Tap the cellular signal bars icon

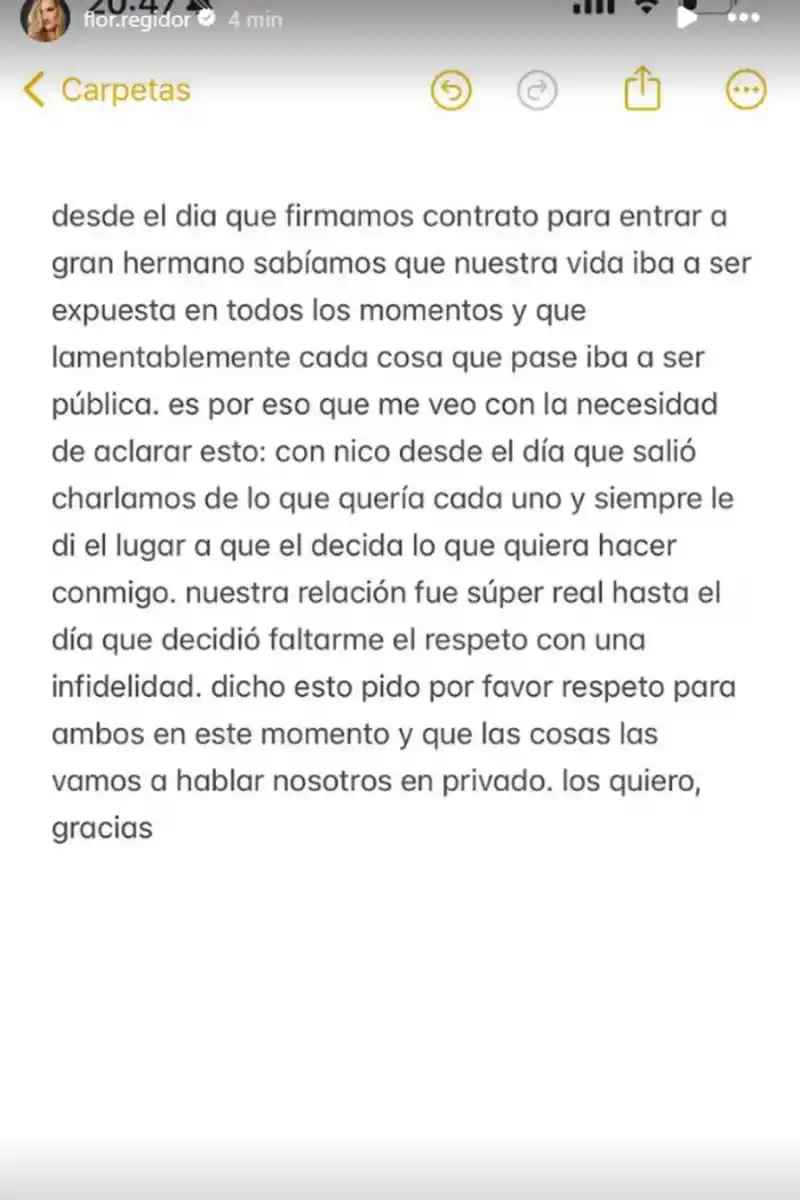pos(595,9)
